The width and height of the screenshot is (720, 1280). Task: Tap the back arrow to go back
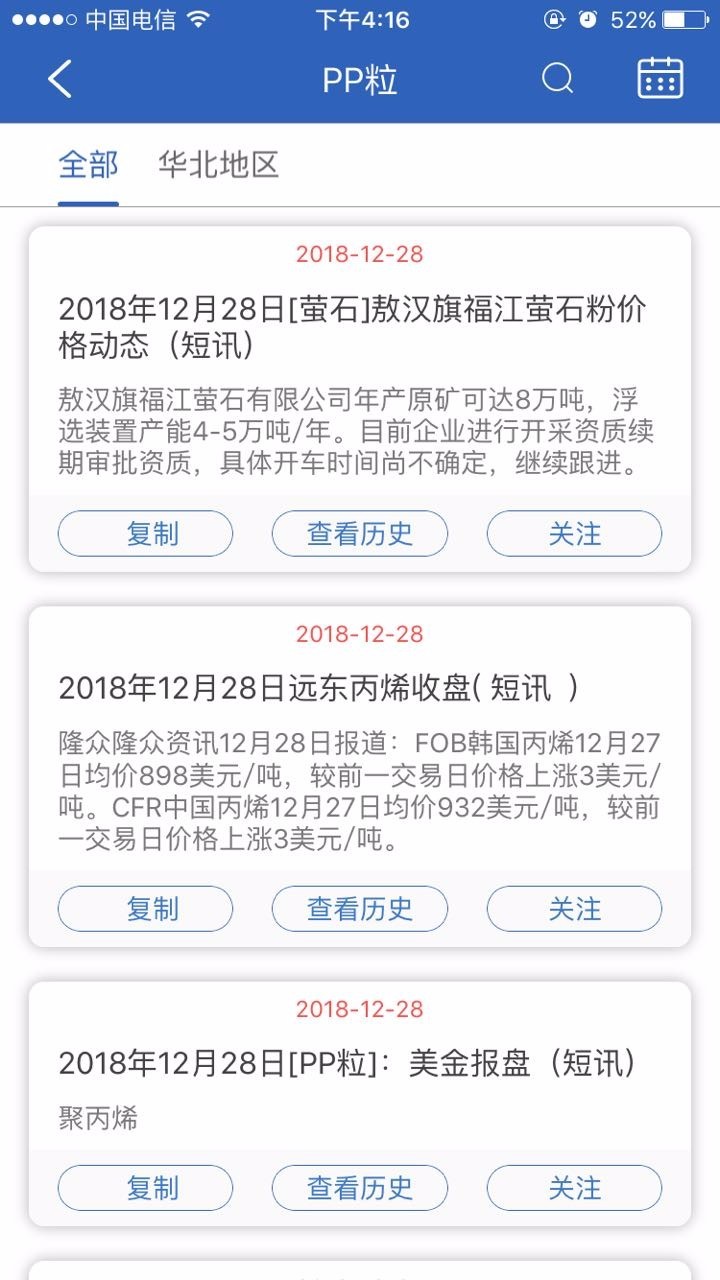pyautogui.click(x=58, y=80)
